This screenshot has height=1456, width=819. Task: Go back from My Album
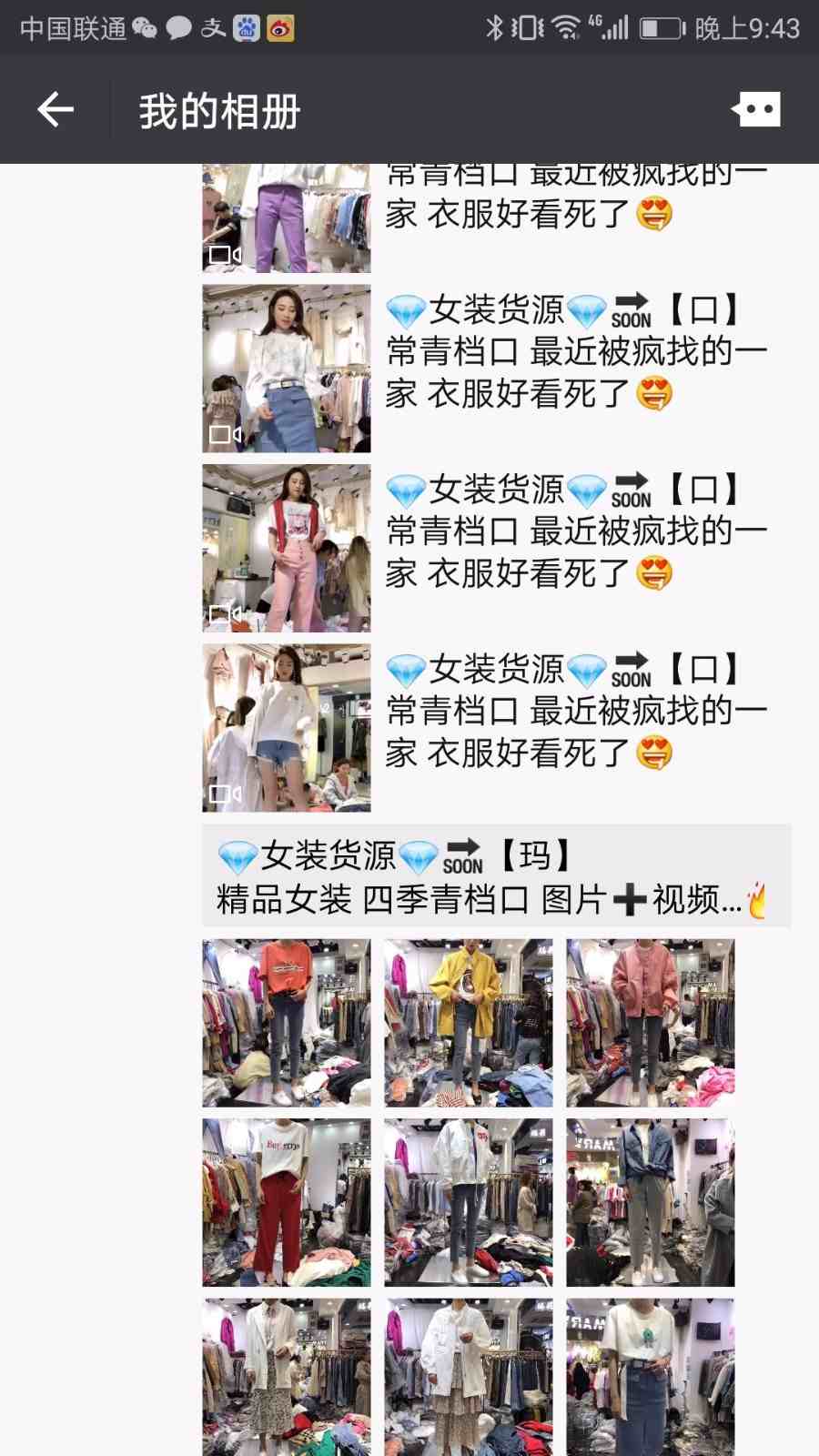click(56, 110)
